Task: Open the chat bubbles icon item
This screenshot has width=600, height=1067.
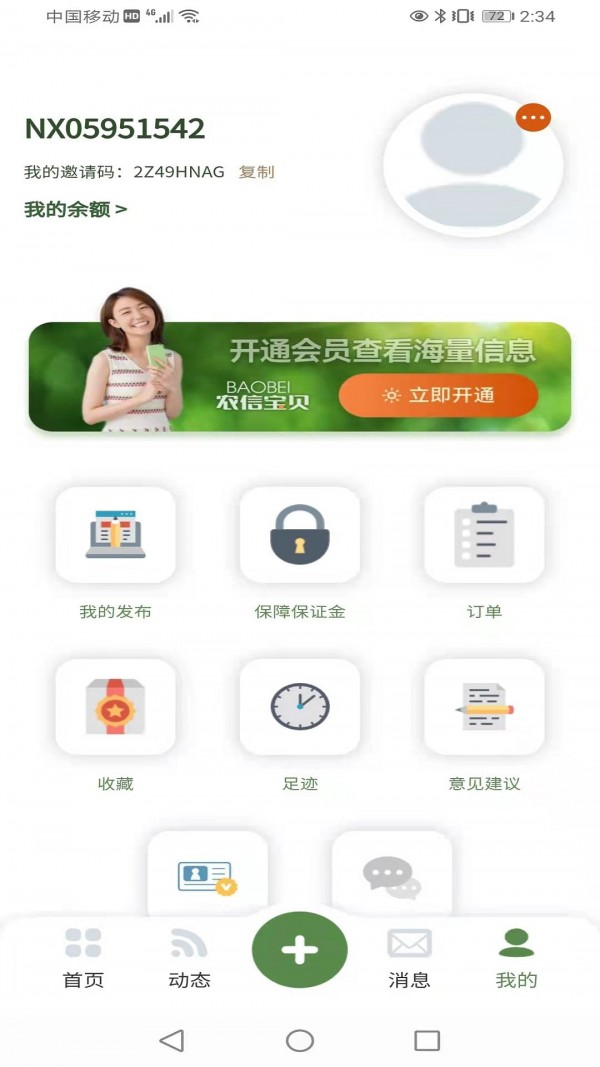Action: click(x=391, y=875)
